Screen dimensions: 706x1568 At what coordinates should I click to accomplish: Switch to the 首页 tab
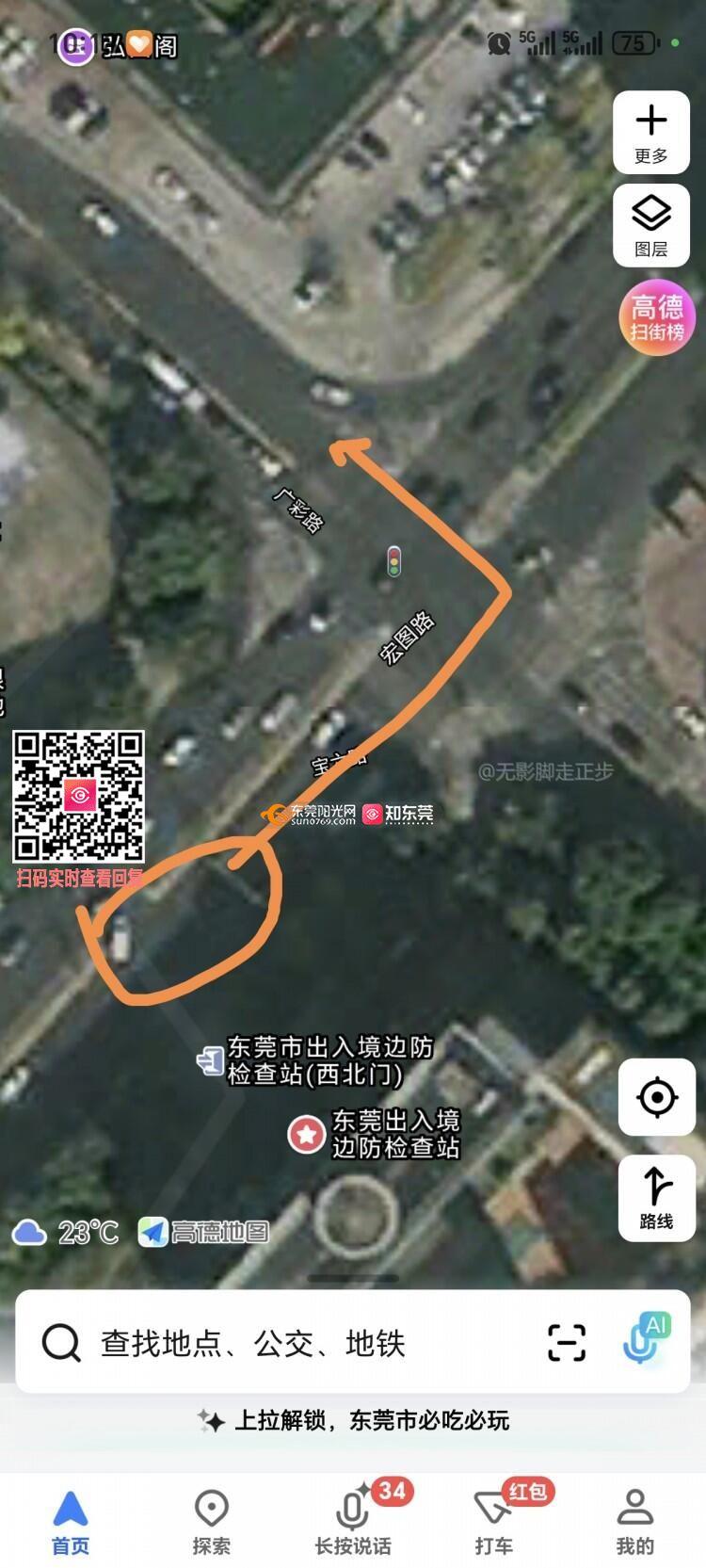coord(71,1523)
